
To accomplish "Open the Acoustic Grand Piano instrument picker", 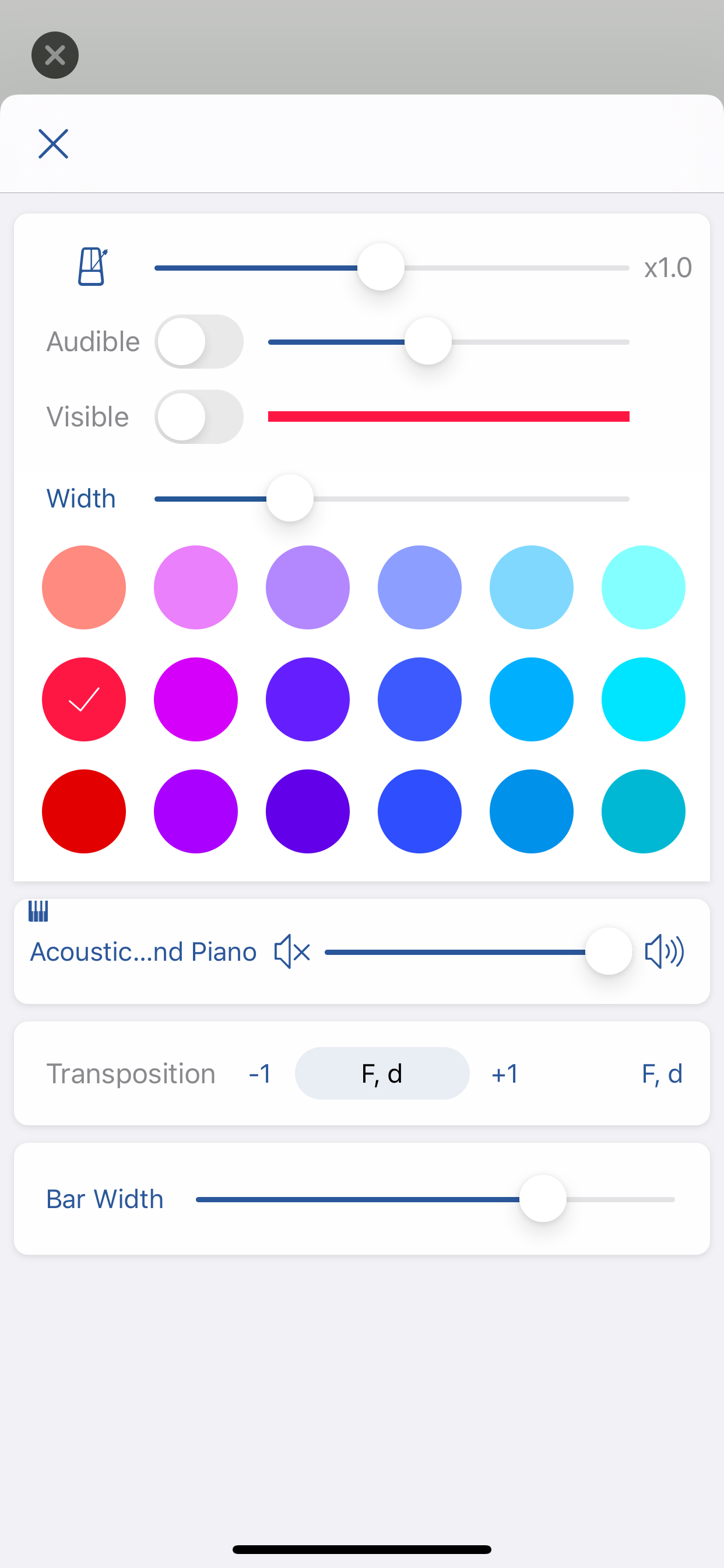I will point(143,951).
